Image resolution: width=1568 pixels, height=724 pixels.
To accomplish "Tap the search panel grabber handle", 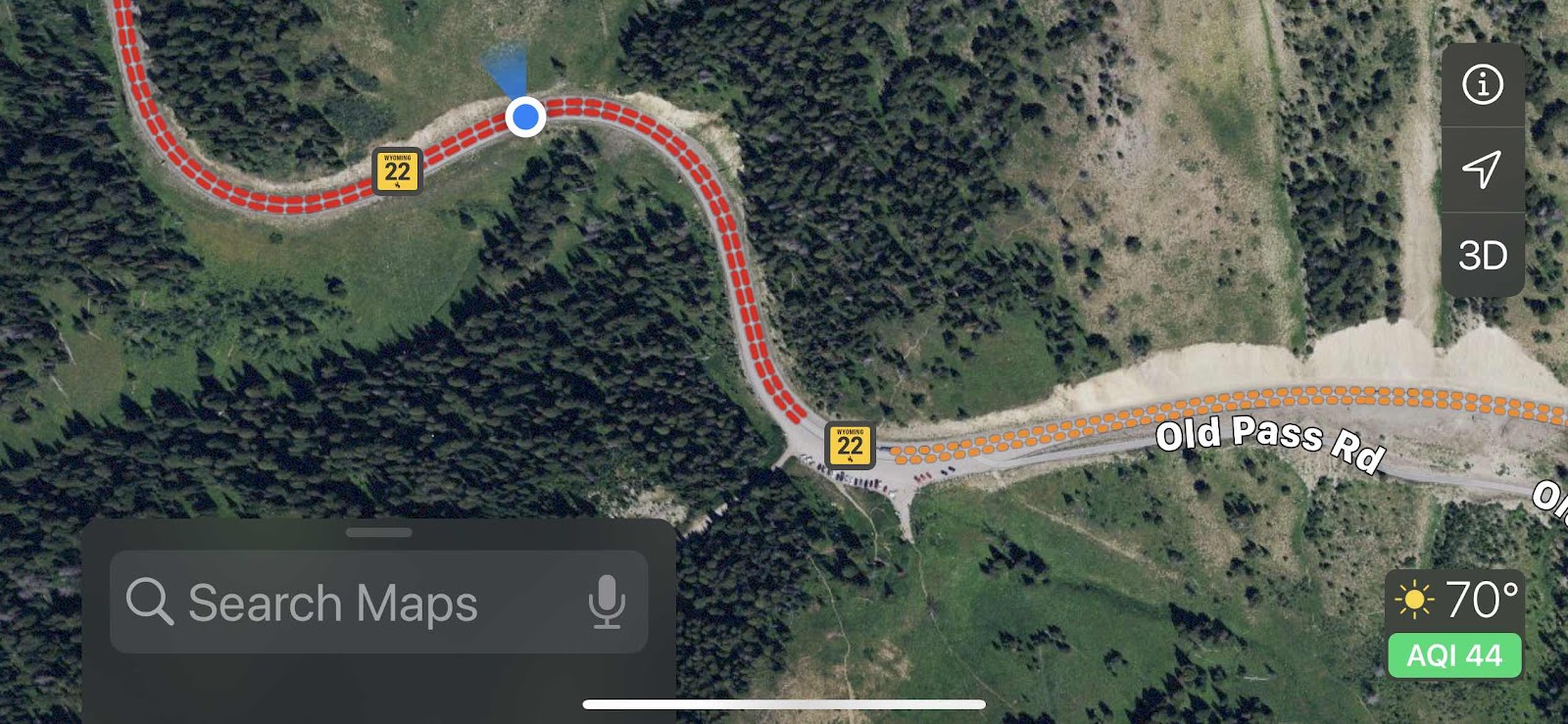I will click(379, 533).
